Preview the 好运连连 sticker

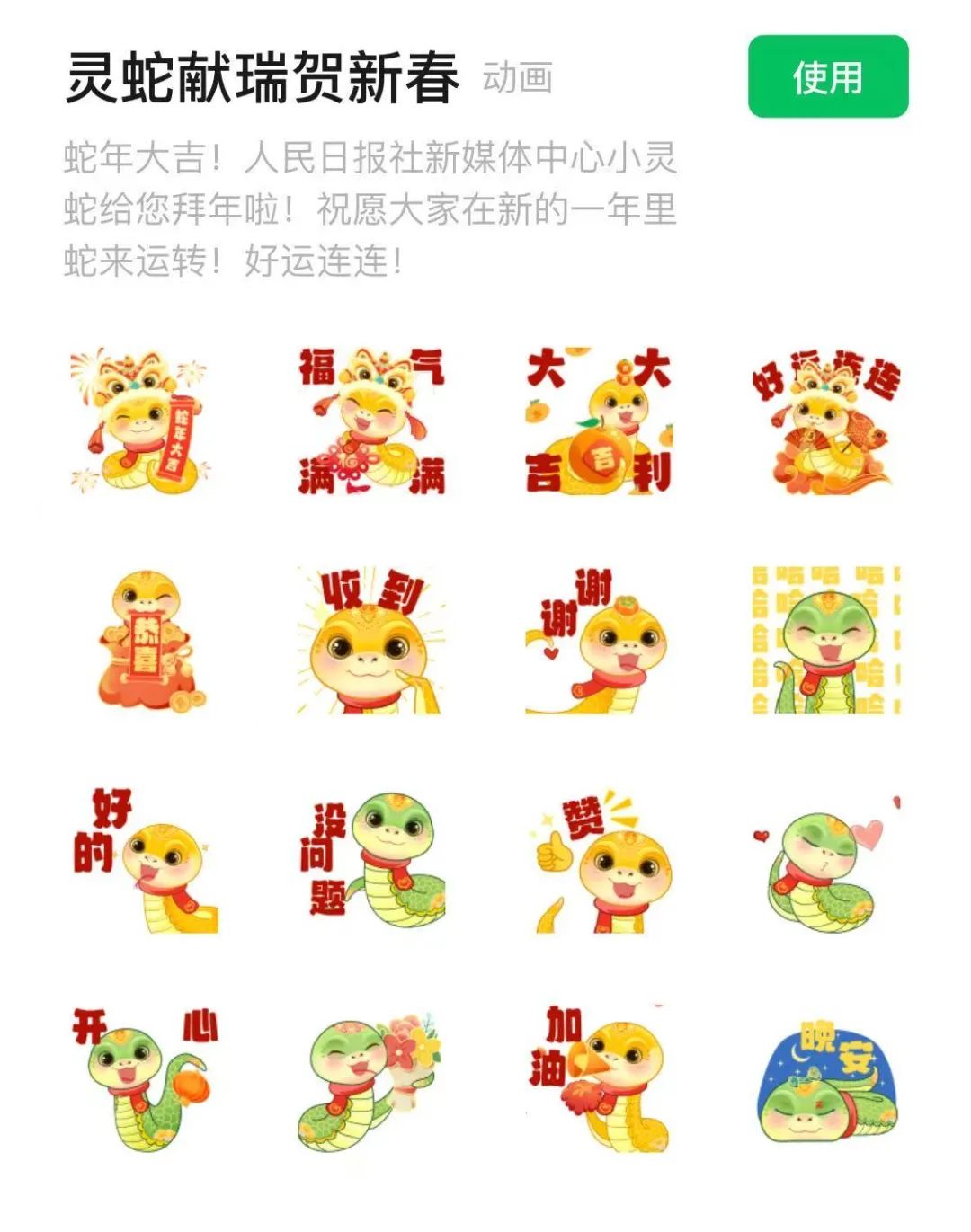(825, 421)
